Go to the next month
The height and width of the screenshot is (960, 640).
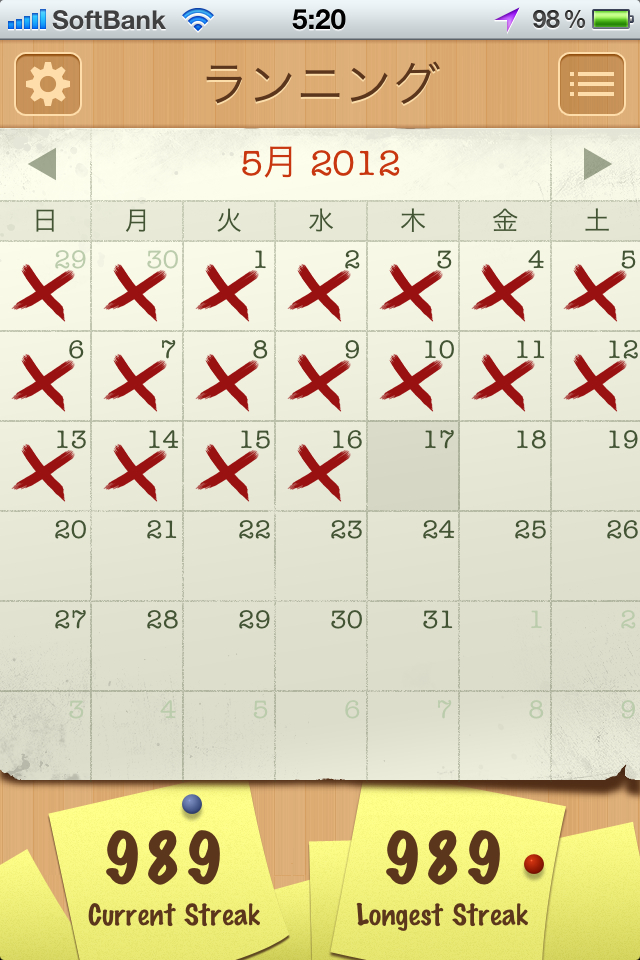coord(597,164)
